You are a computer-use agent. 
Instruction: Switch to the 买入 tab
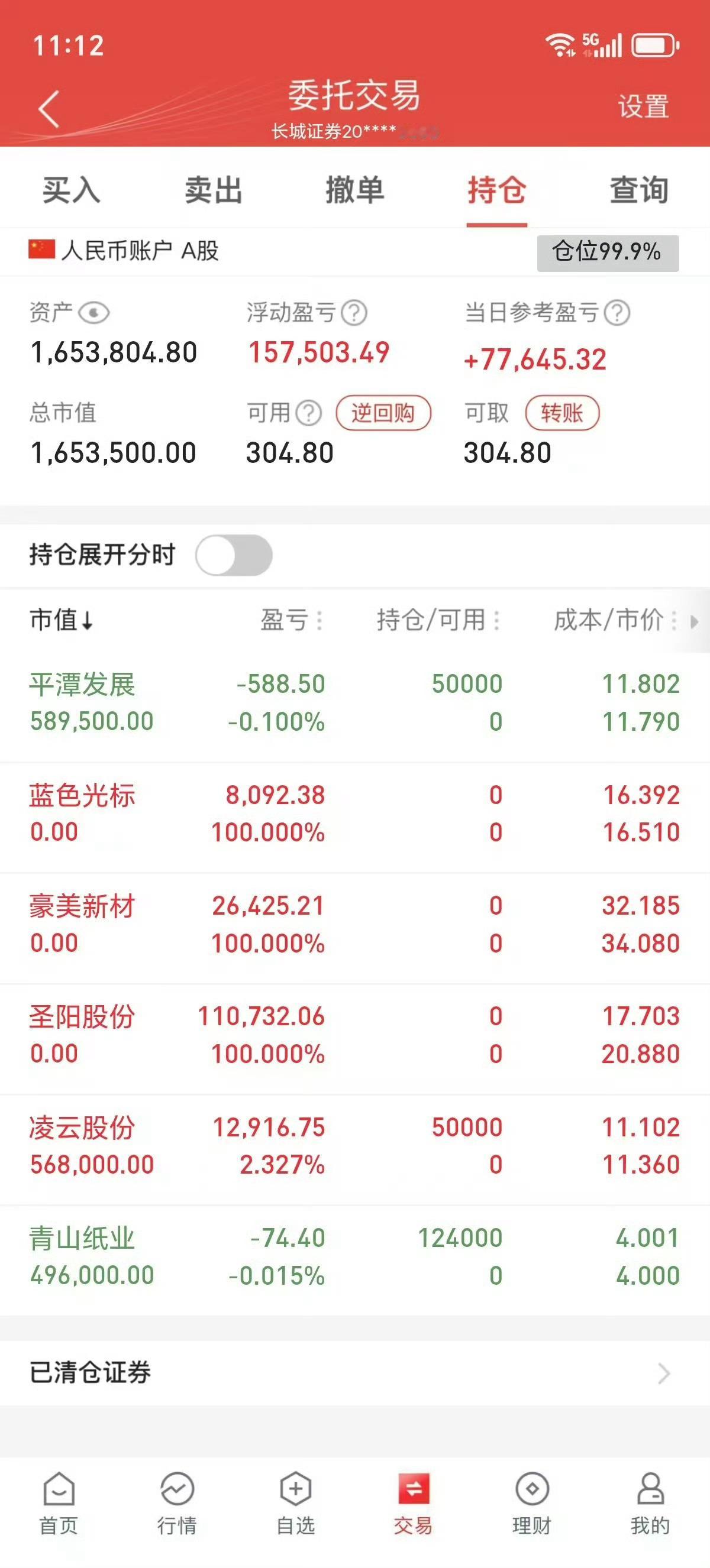pyautogui.click(x=72, y=190)
